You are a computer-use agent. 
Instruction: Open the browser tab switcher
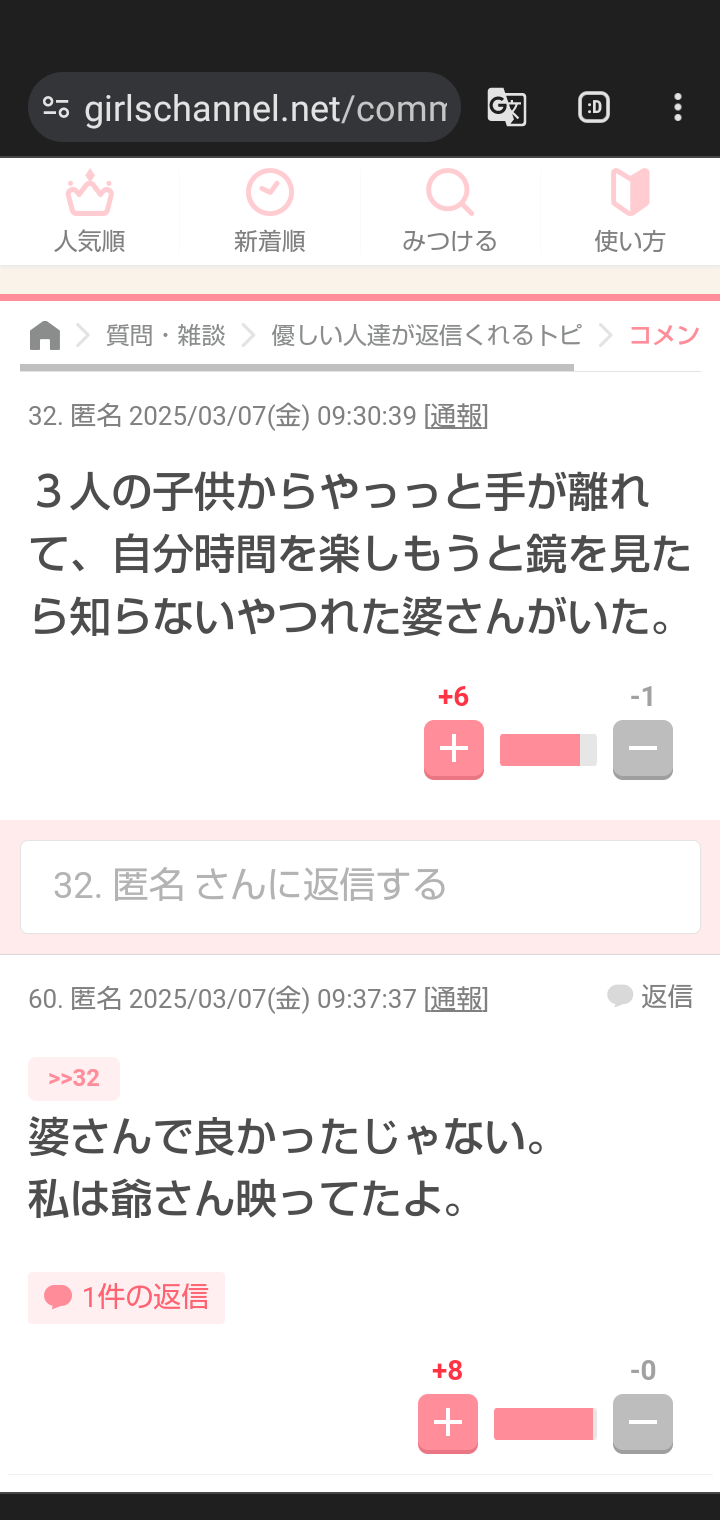point(594,108)
